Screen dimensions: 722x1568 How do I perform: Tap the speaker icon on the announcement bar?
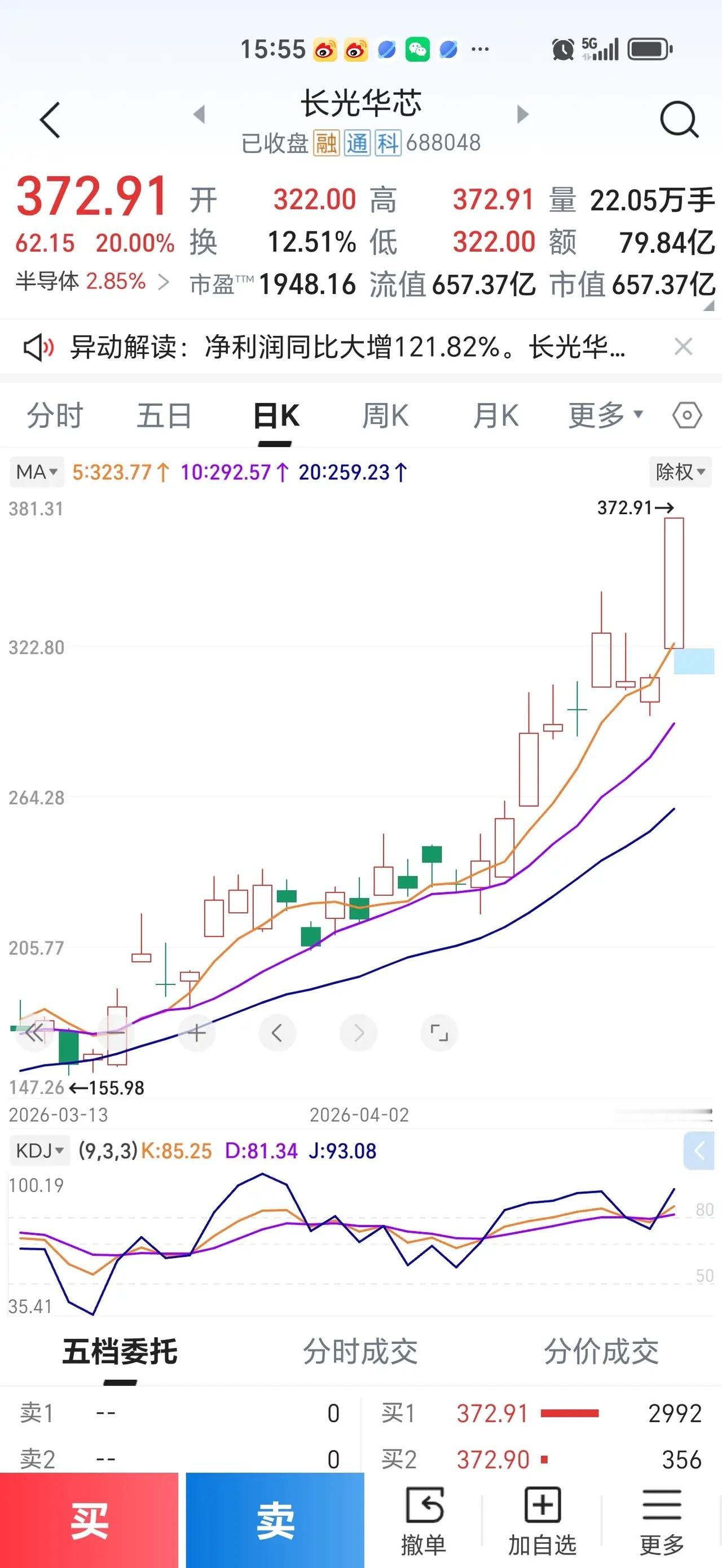pos(38,347)
